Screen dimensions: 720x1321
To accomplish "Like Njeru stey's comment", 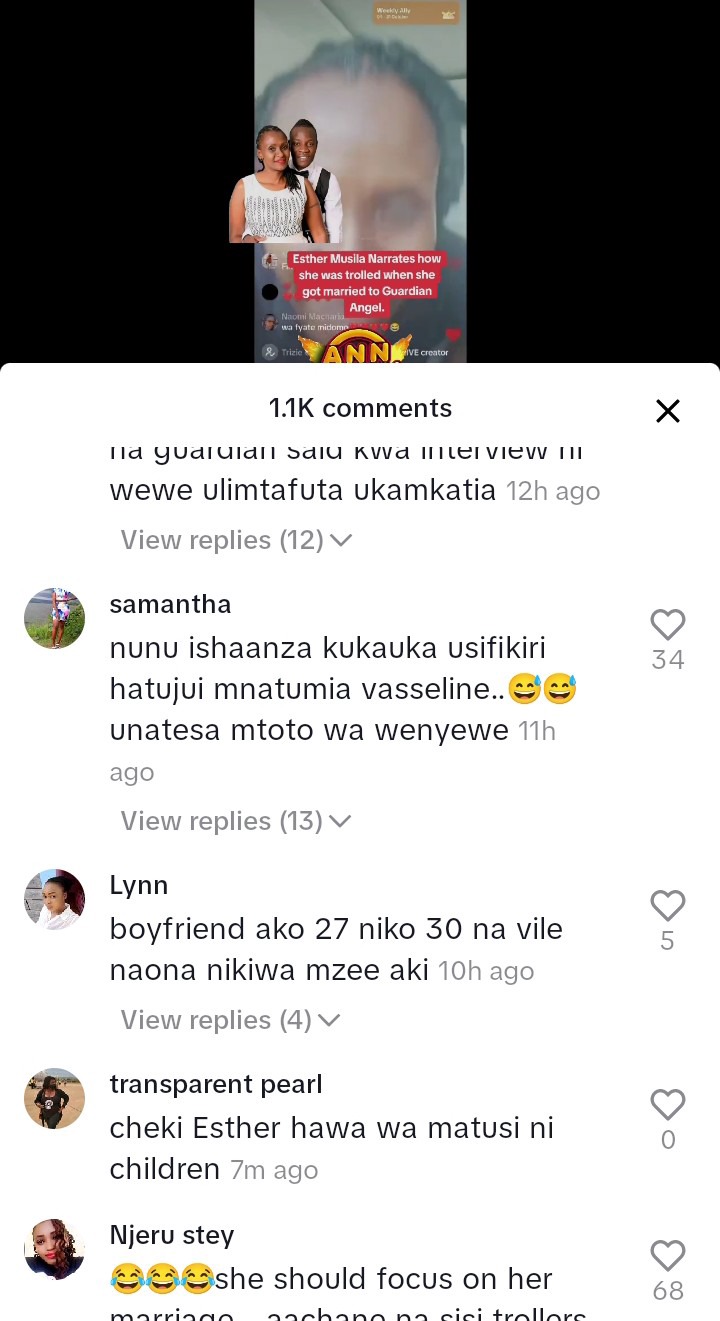I will click(667, 1256).
